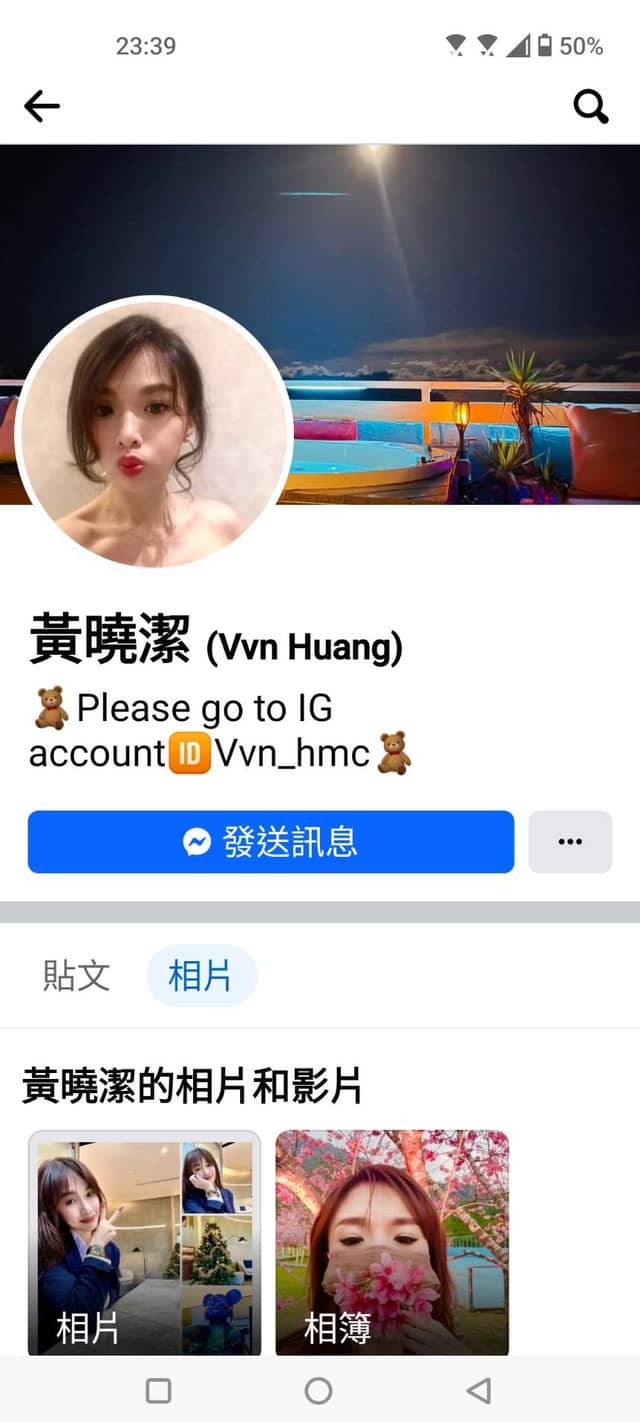Open search with the magnifier icon
This screenshot has width=640, height=1422.
(x=590, y=106)
